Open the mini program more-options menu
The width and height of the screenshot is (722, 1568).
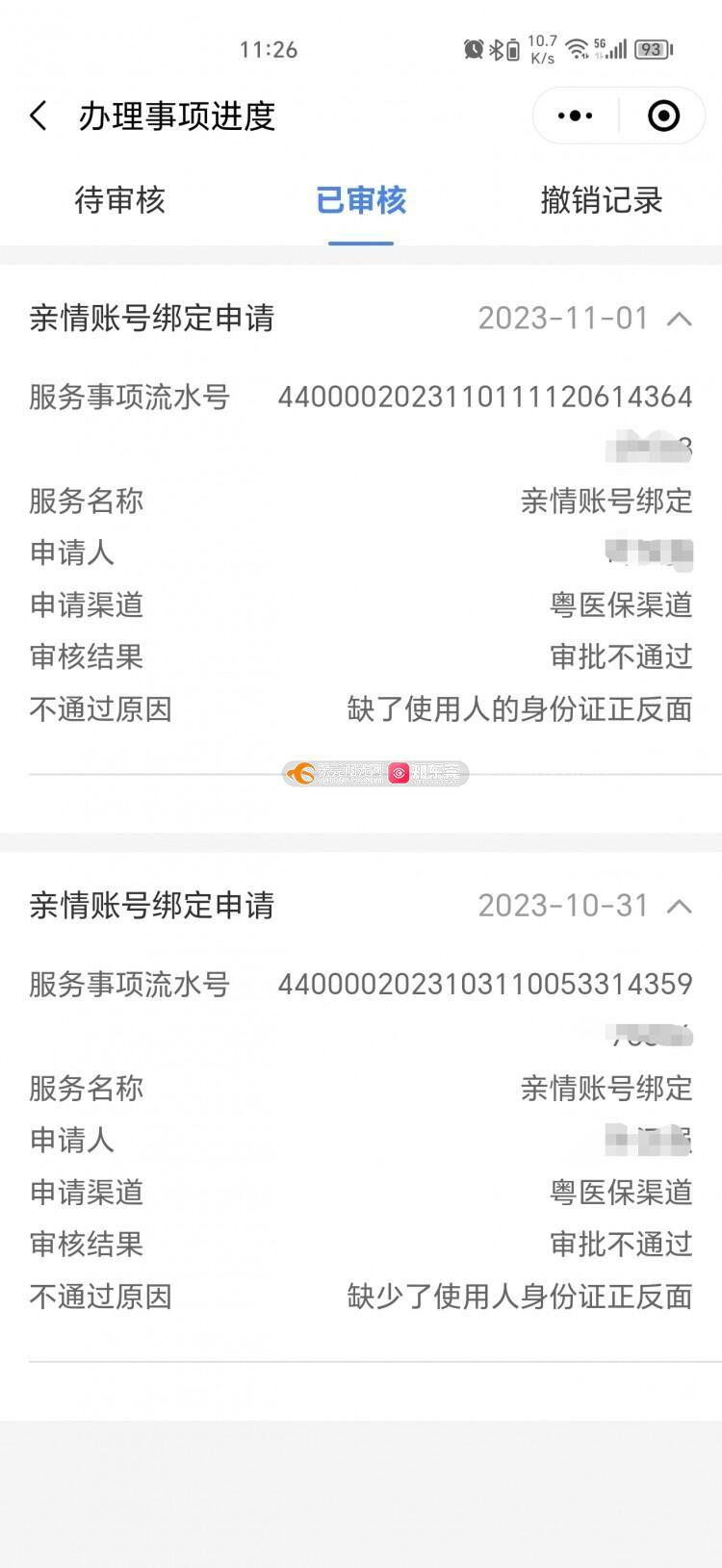[576, 116]
